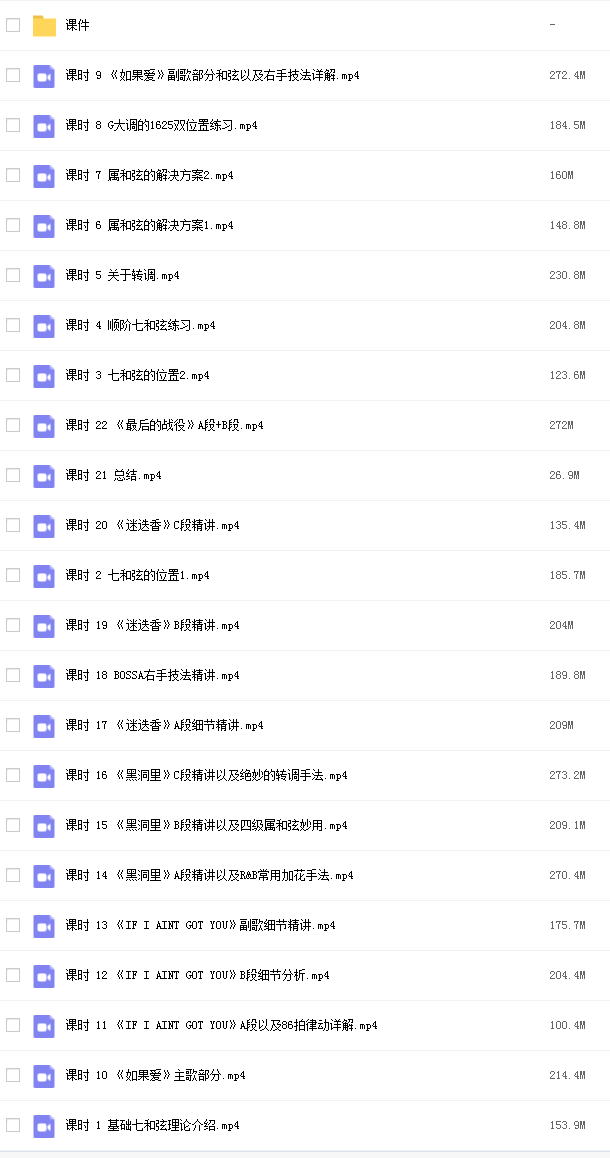Play 课时 20 《迷迭香》C段精讲.mp4
The width and height of the screenshot is (610, 1158).
(x=152, y=525)
